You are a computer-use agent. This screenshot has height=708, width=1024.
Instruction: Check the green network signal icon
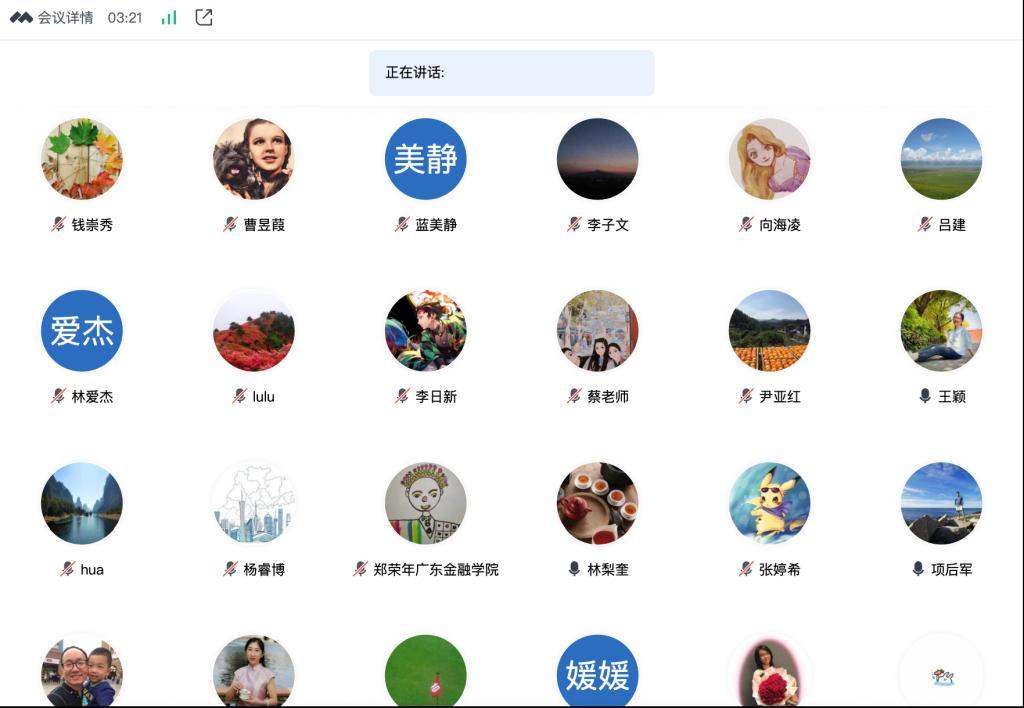point(169,17)
